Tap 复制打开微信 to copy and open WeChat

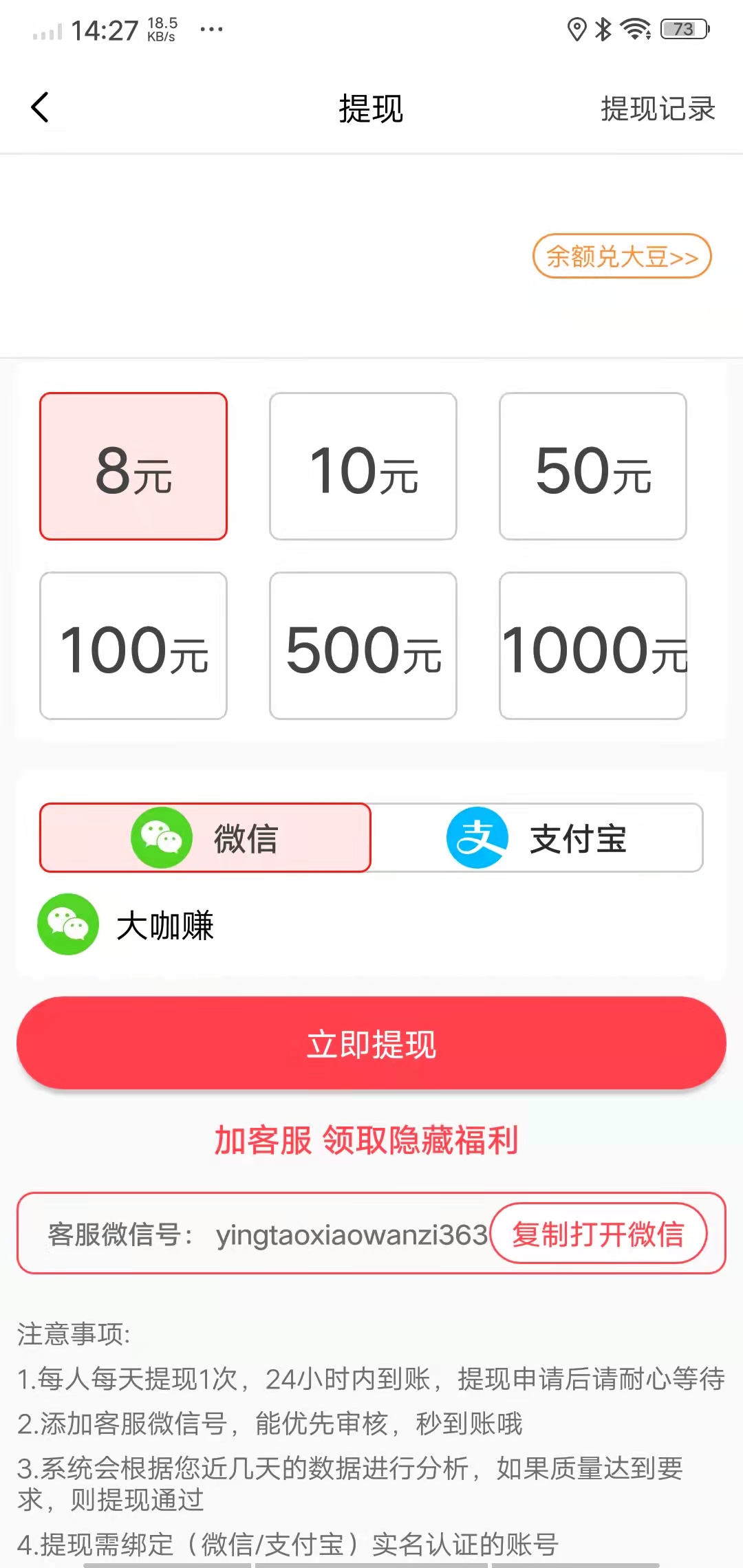tap(598, 1233)
